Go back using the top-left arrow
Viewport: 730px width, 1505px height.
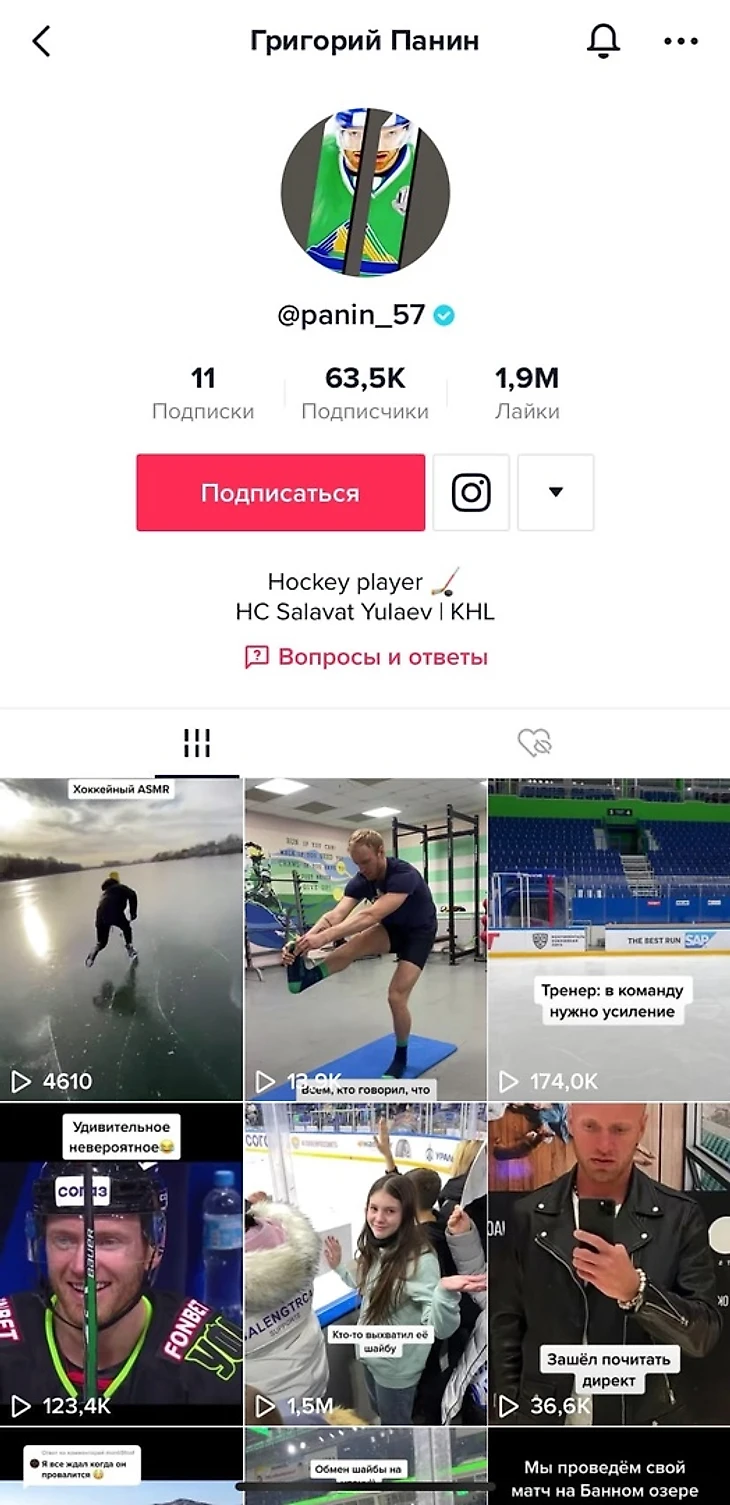pyautogui.click(x=41, y=42)
